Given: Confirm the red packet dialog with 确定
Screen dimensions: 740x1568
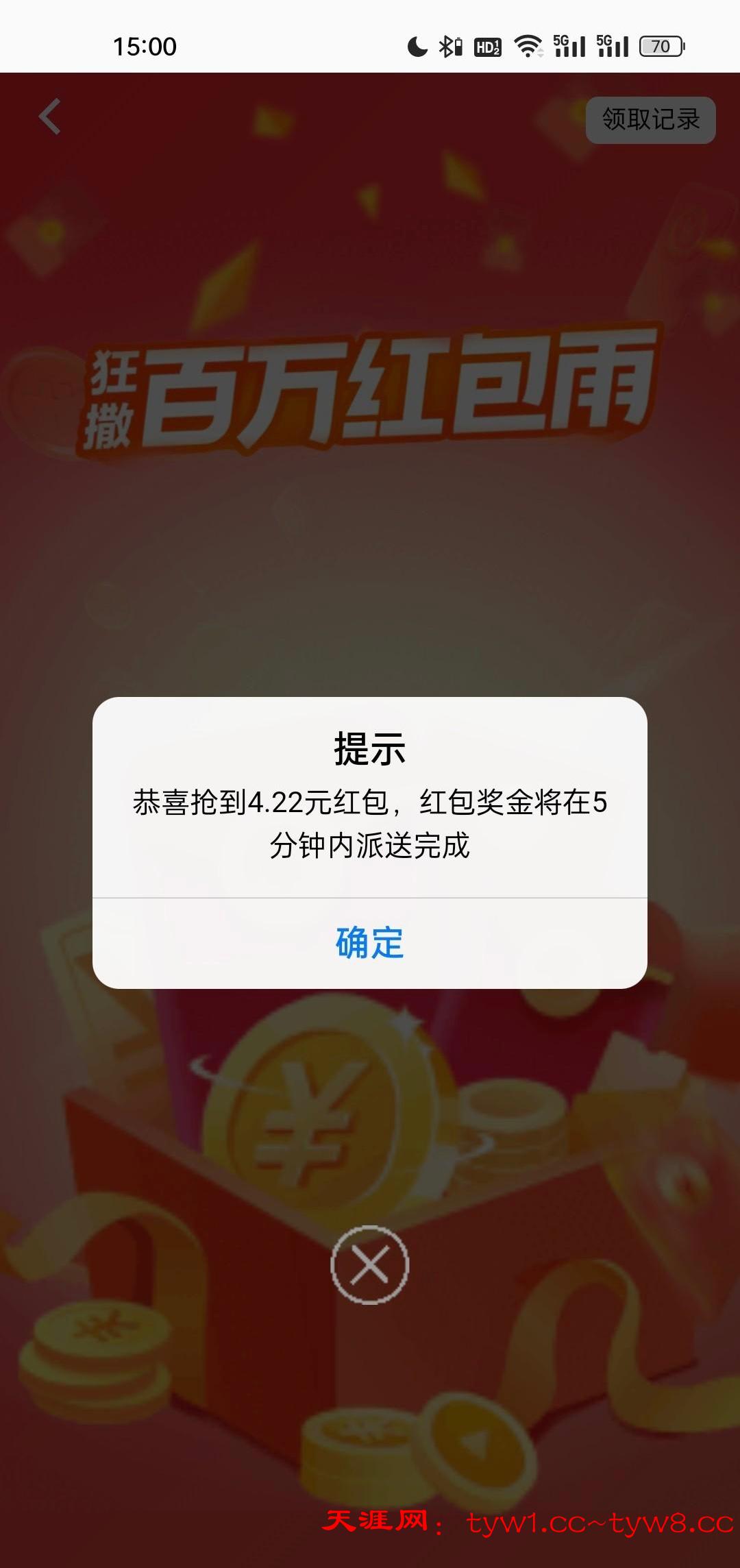Looking at the screenshot, I should click(370, 943).
